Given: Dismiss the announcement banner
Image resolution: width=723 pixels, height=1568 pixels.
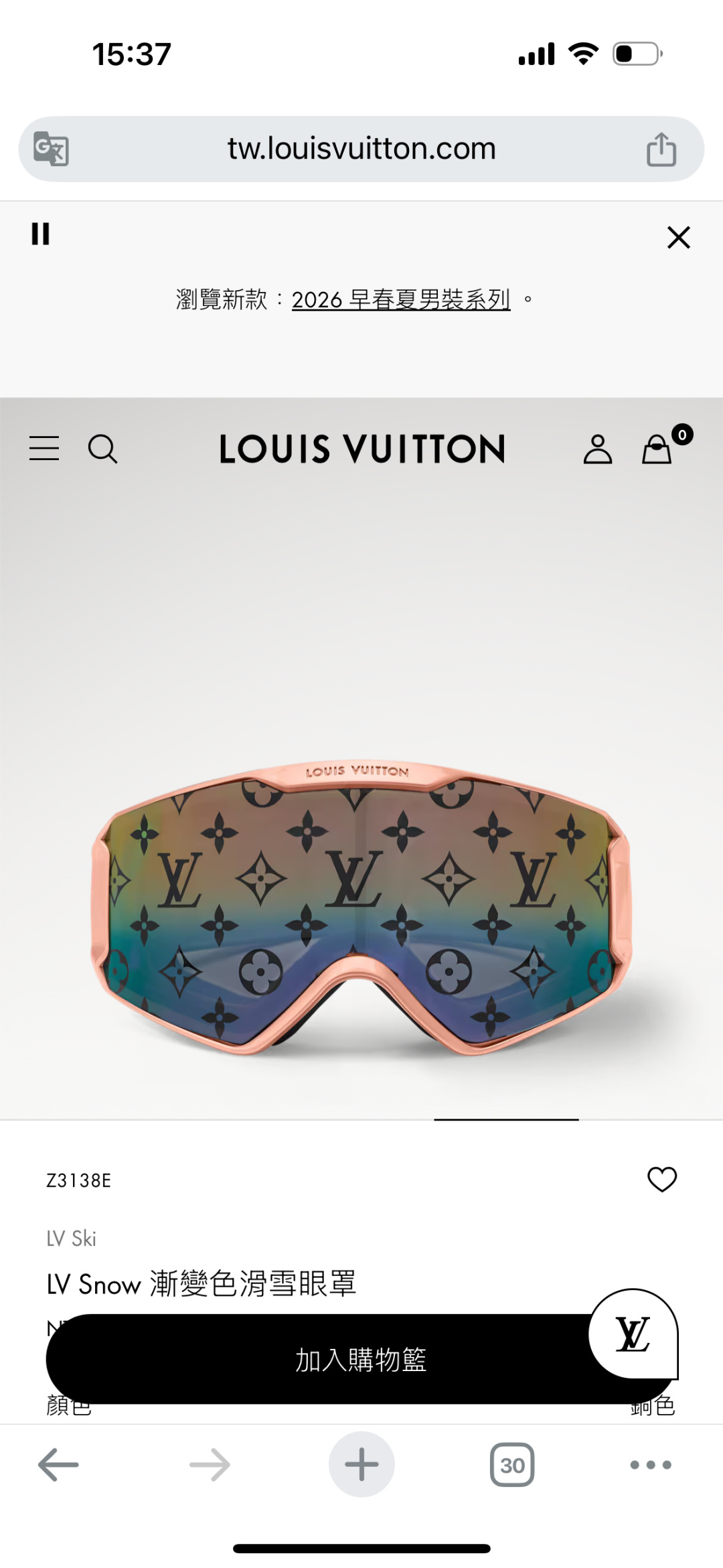Looking at the screenshot, I should (x=678, y=237).
